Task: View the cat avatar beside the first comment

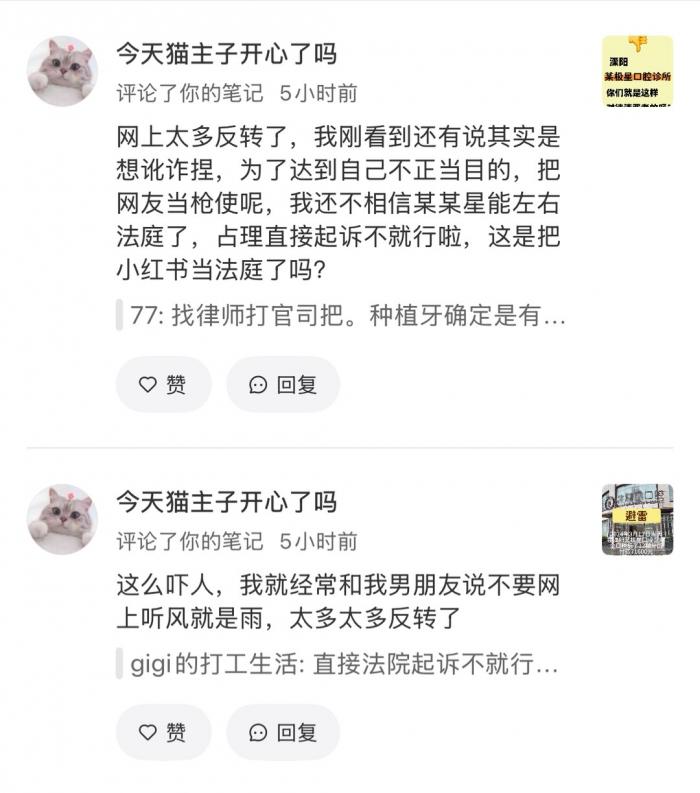Action: coord(62,72)
